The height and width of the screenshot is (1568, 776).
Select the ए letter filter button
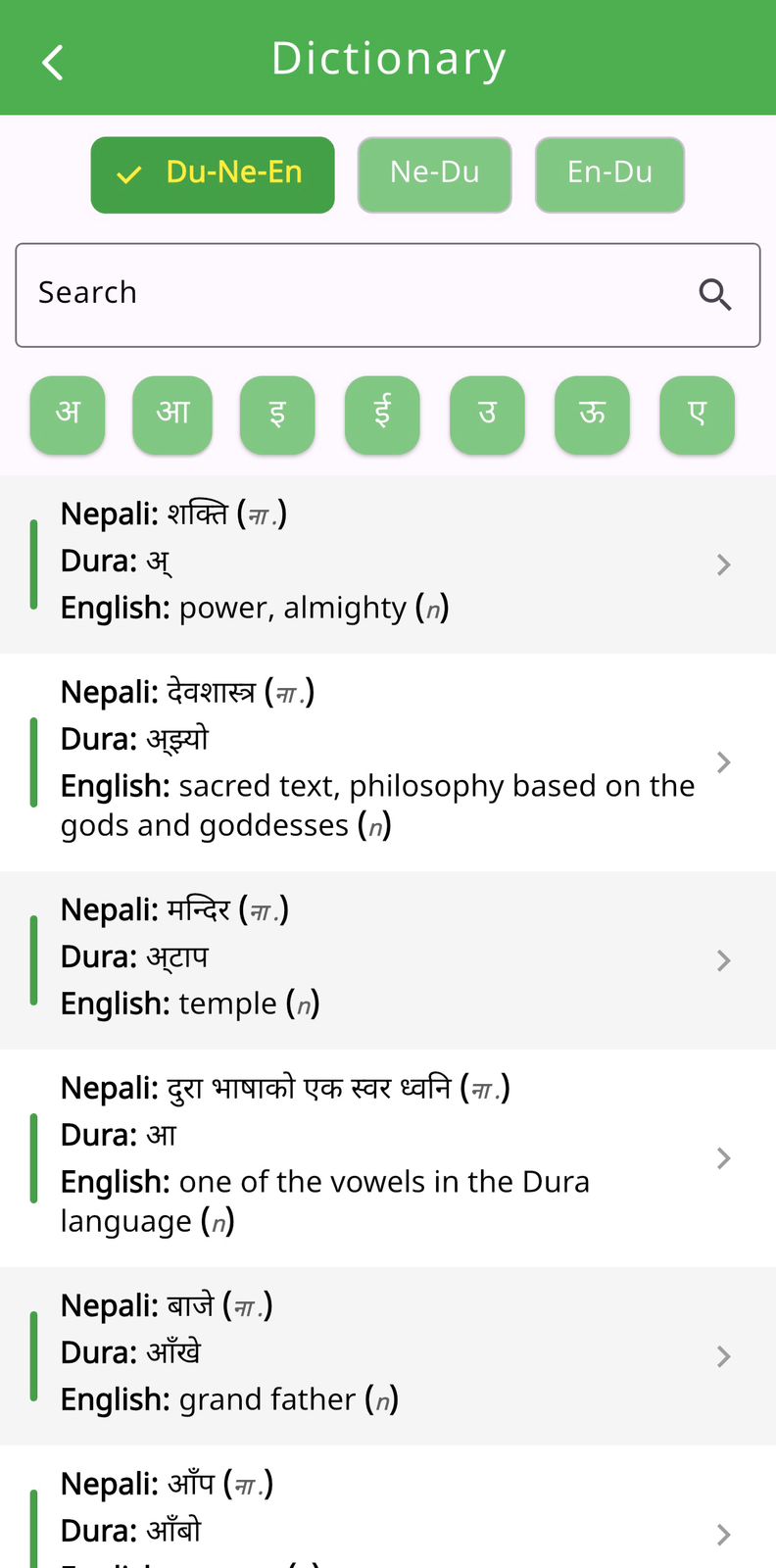click(697, 415)
